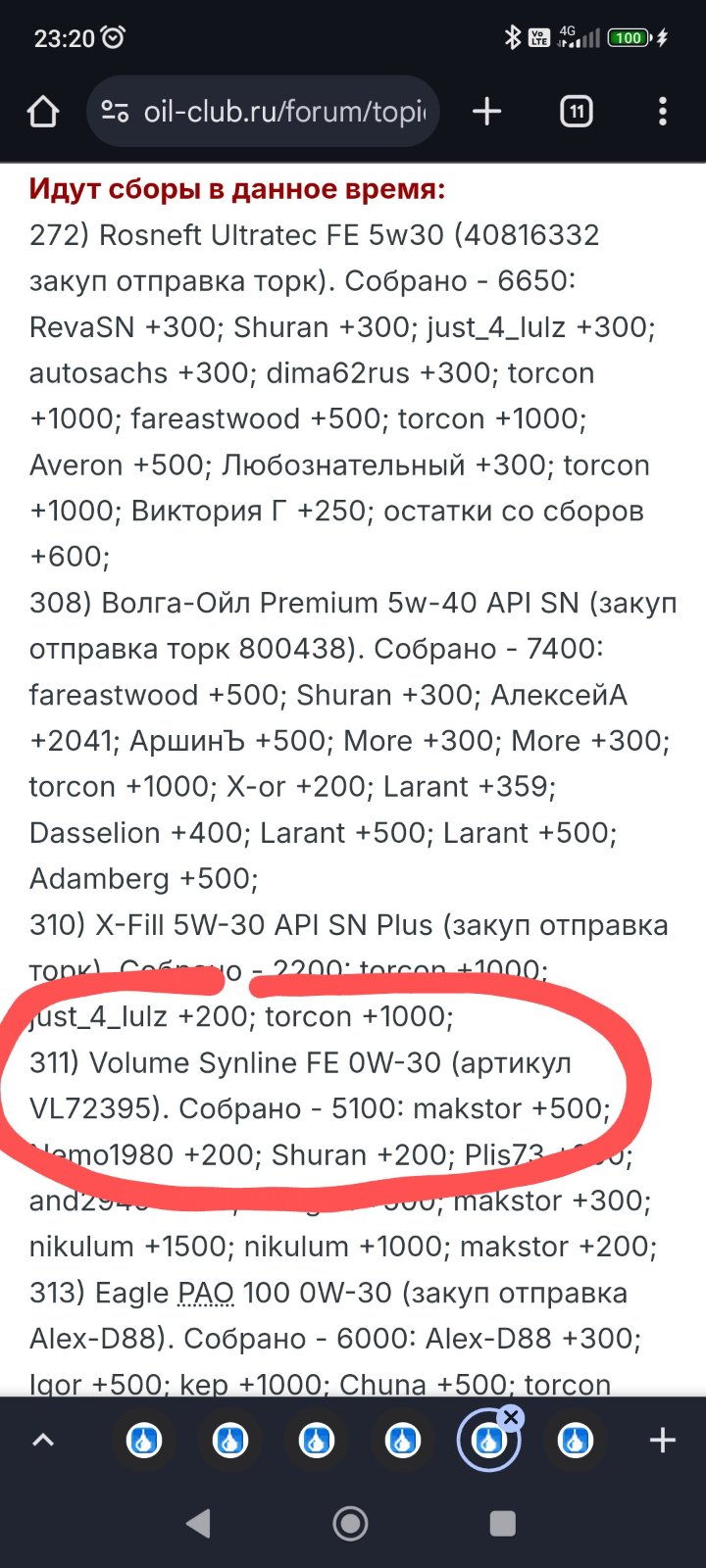The image size is (706, 1568).
Task: Open the tab switcher showing 11 tabs
Action: (576, 112)
